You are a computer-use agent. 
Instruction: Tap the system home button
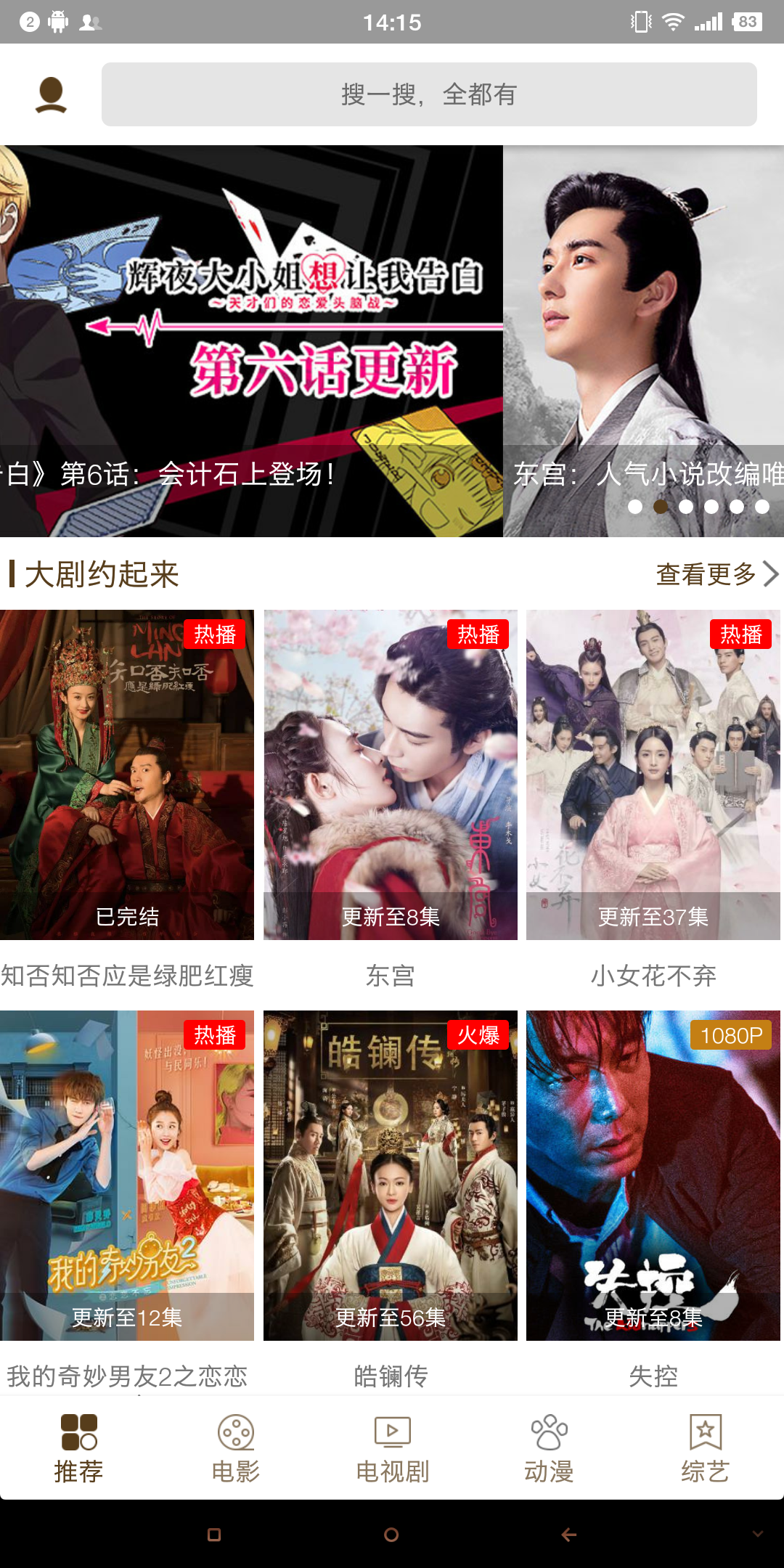(391, 1535)
